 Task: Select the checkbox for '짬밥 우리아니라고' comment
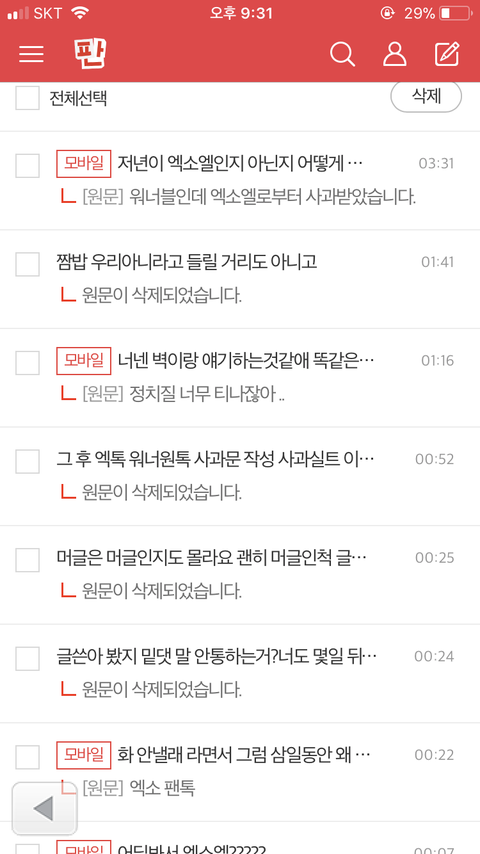click(27, 264)
